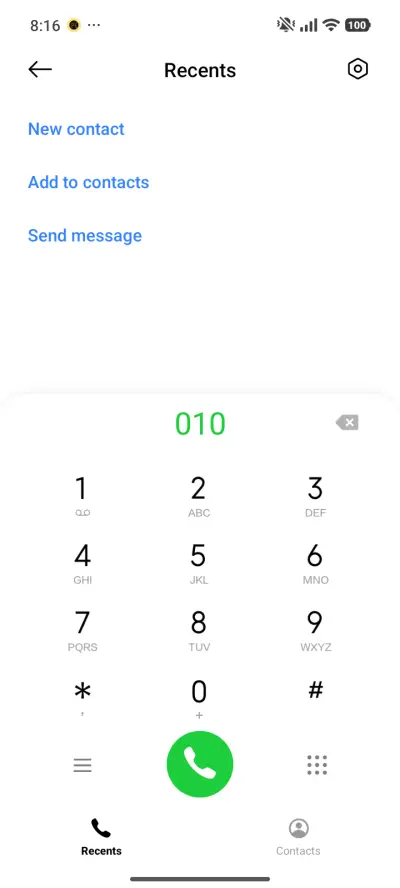Dial digit 6 MNO

pyautogui.click(x=315, y=563)
